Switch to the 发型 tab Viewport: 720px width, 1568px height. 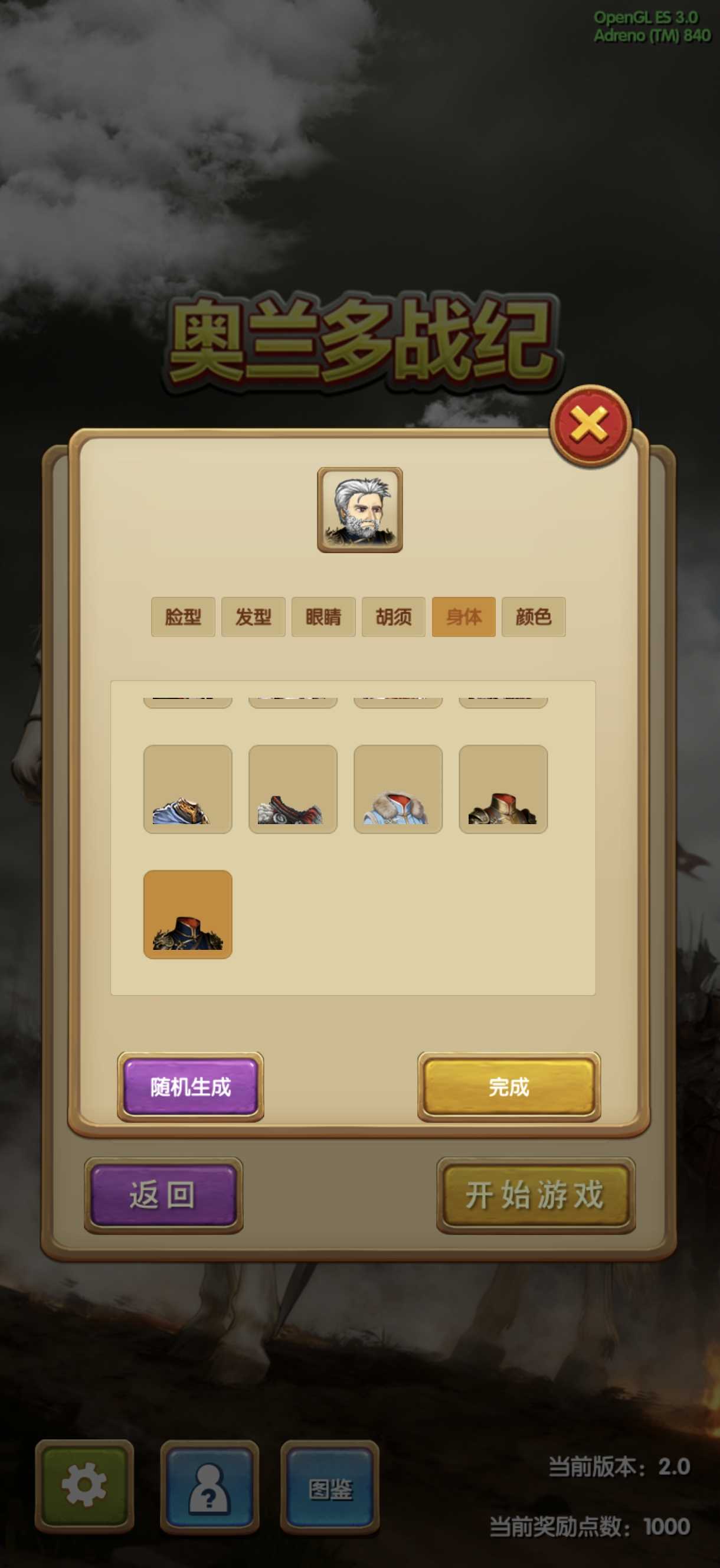click(x=253, y=616)
